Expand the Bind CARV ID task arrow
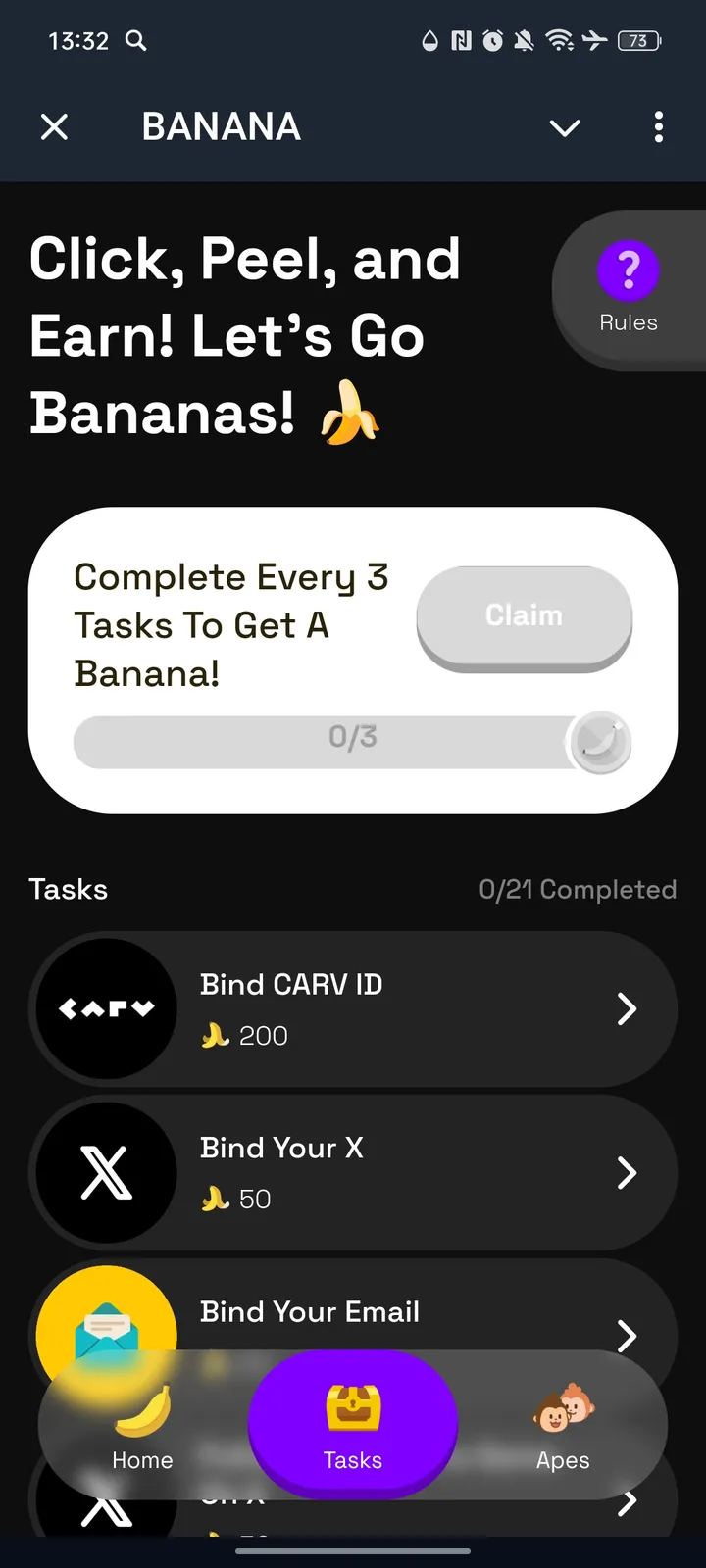Viewport: 706px width, 1568px height. coord(628,1007)
